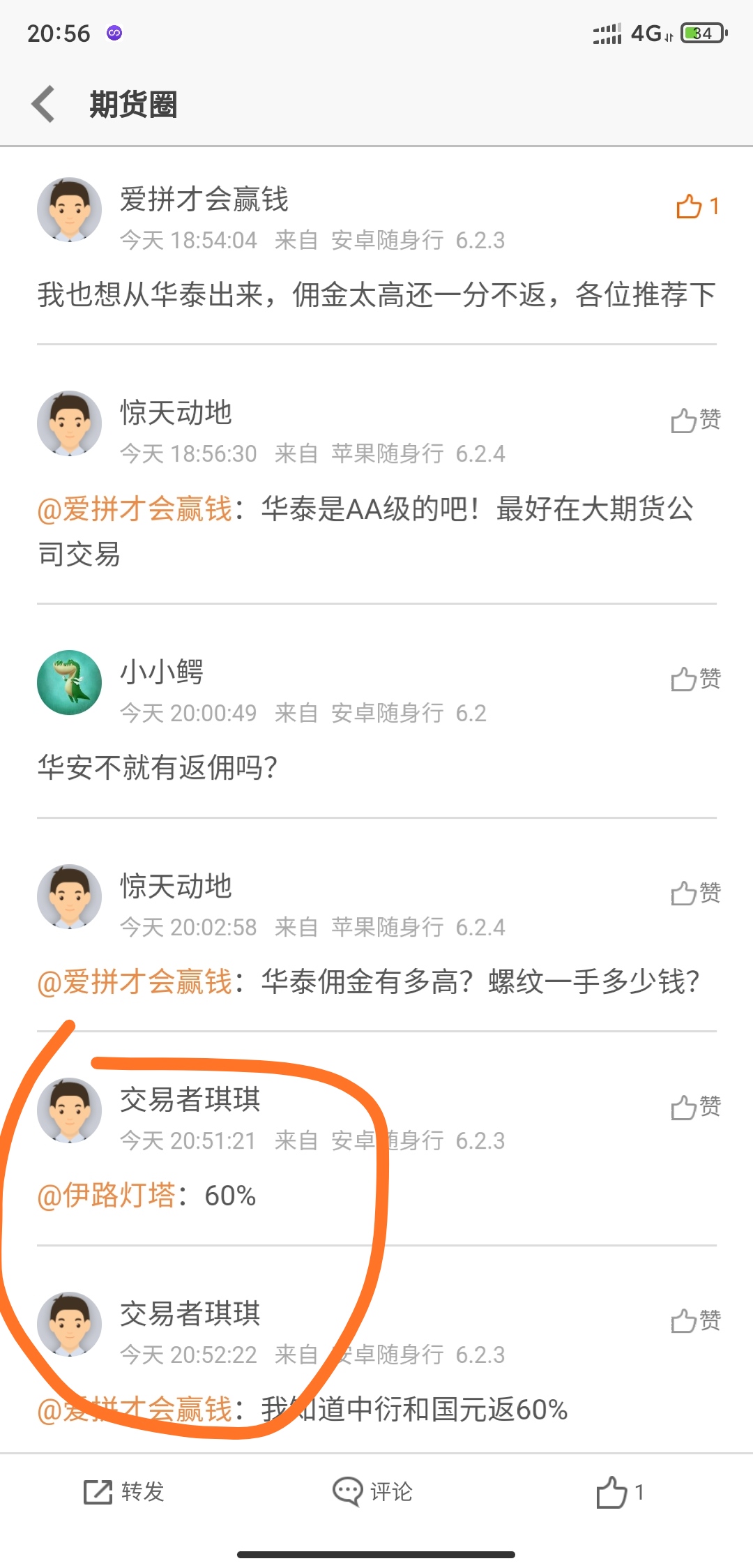Open @爱拼才会赢钱 mention in the 20:02:58 reply
Viewport: 753px width, 1568px height.
click(134, 982)
